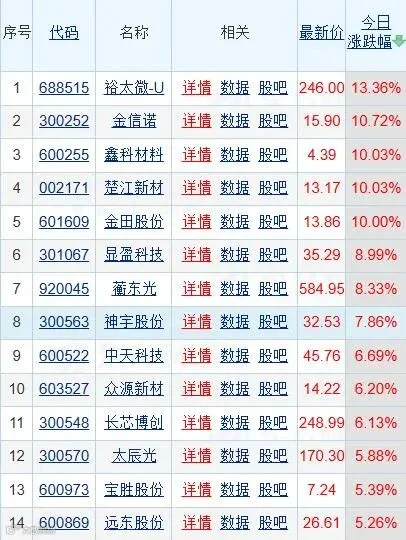The width and height of the screenshot is (406, 540).
Task: Visit the 股吧 for 金田股份
Action: [x=273, y=221]
